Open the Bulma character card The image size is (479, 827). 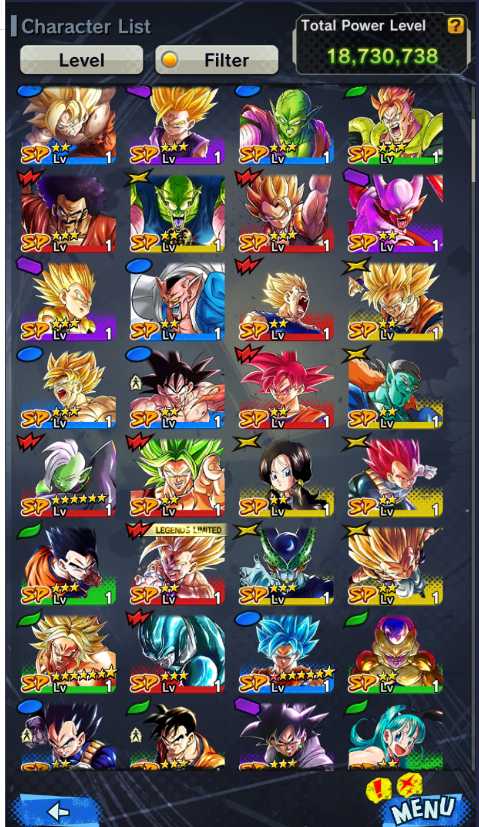395,735
